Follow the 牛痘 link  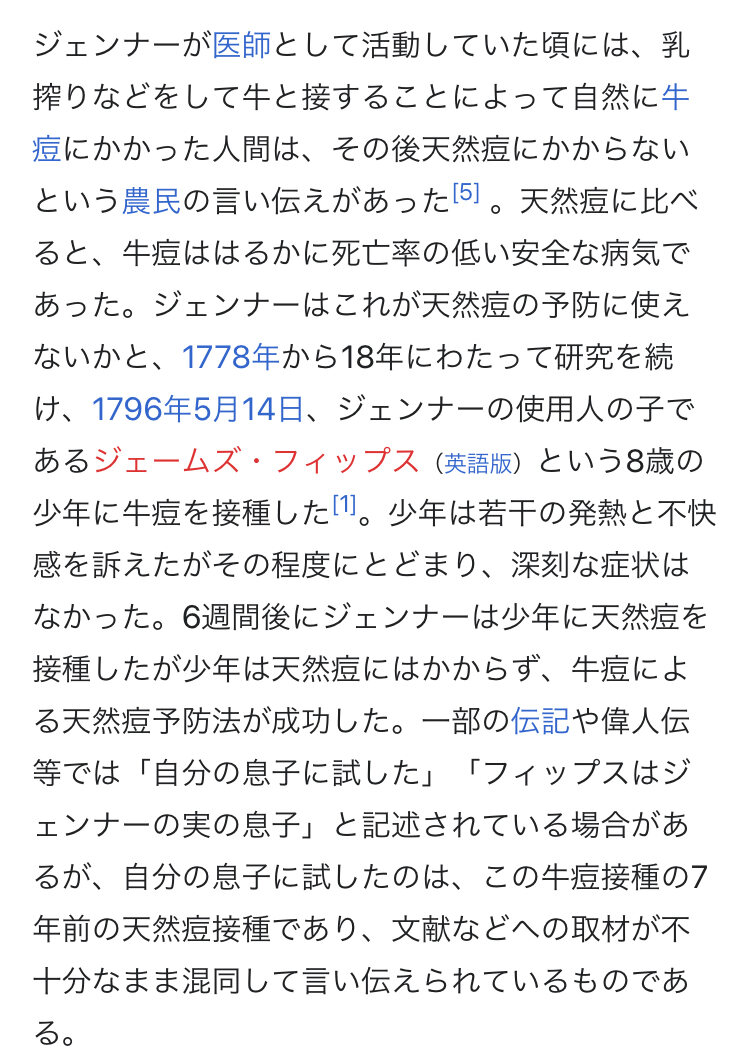pyautogui.click(x=676, y=97)
